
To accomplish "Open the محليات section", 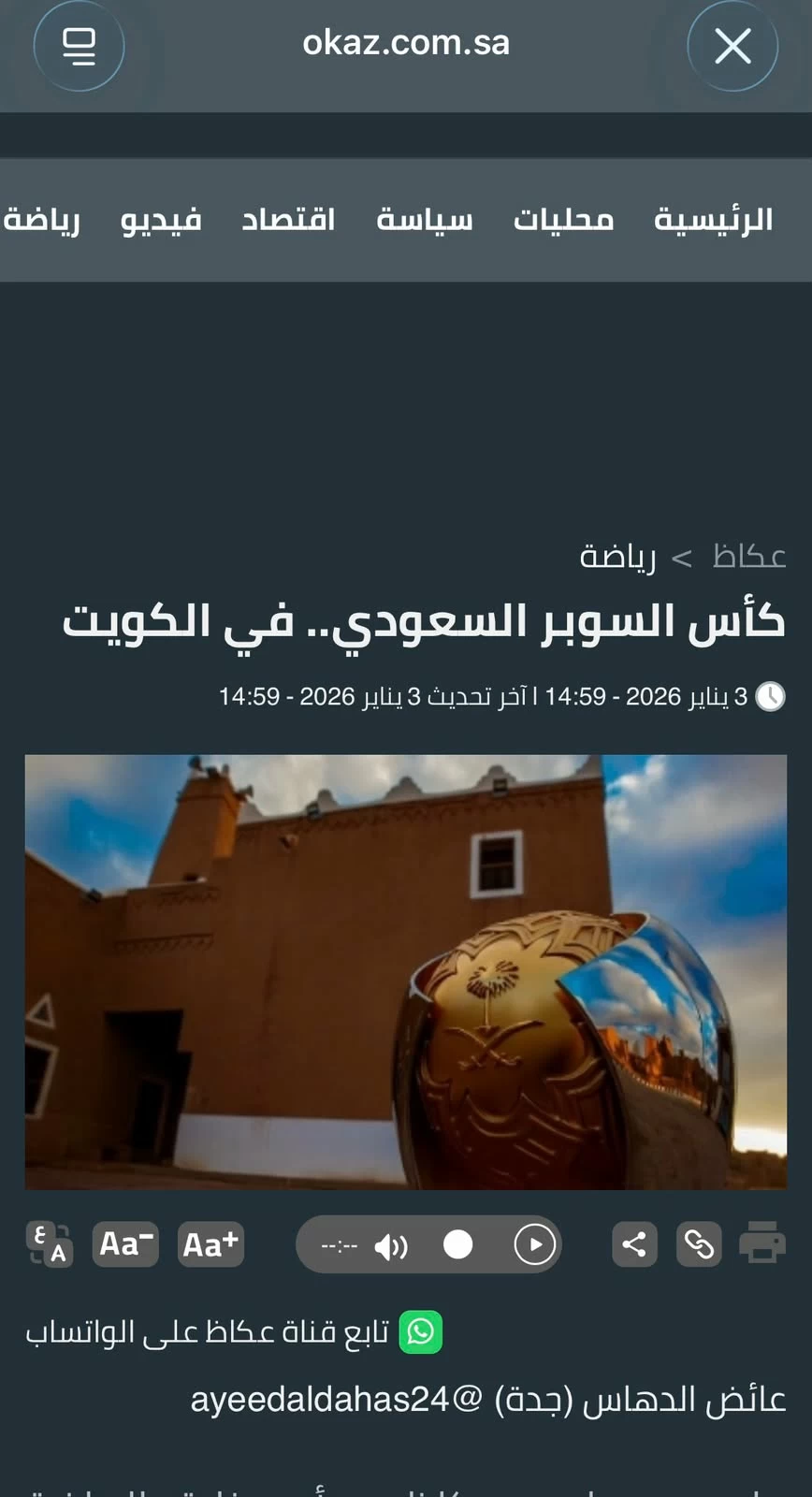I will tap(563, 220).
